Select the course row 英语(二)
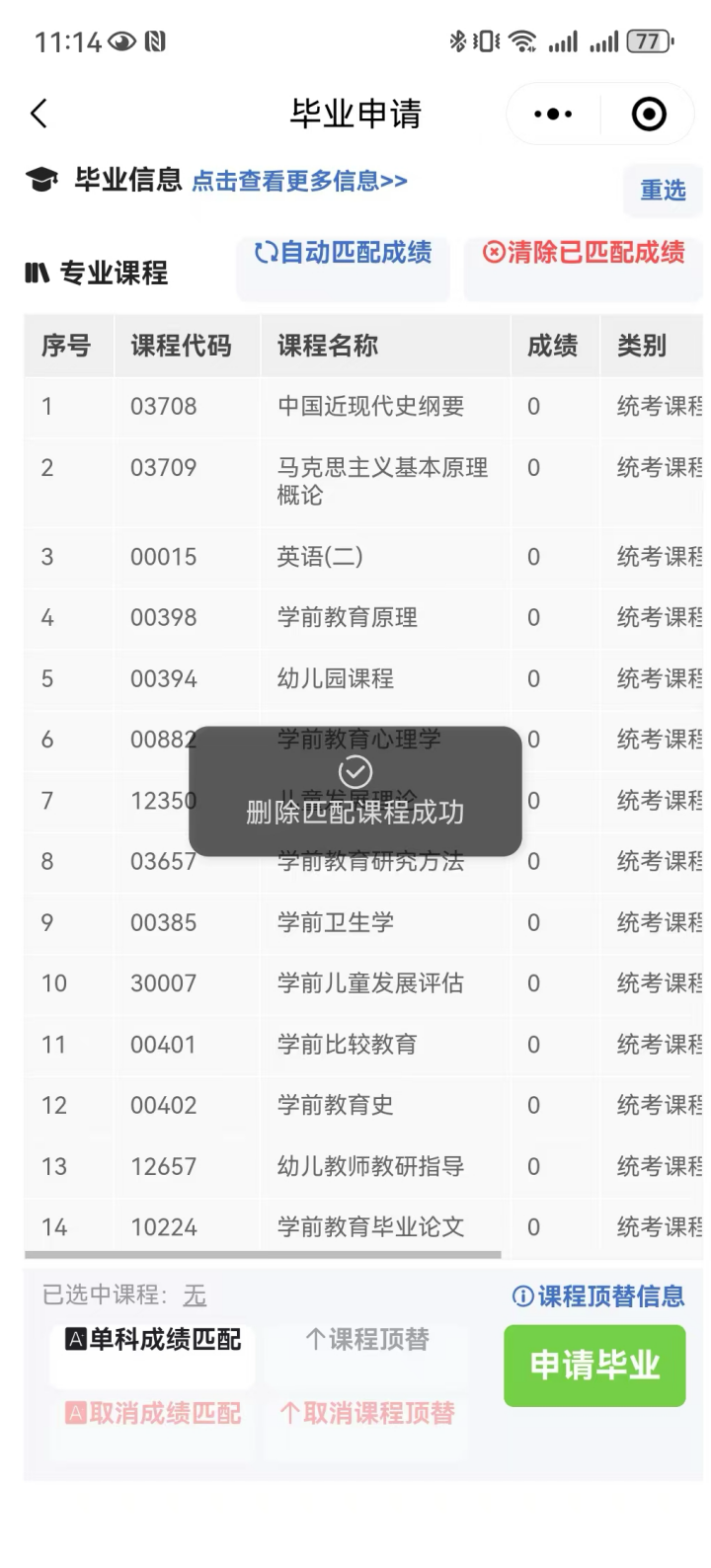This screenshot has height=1568, width=711. 320,557
